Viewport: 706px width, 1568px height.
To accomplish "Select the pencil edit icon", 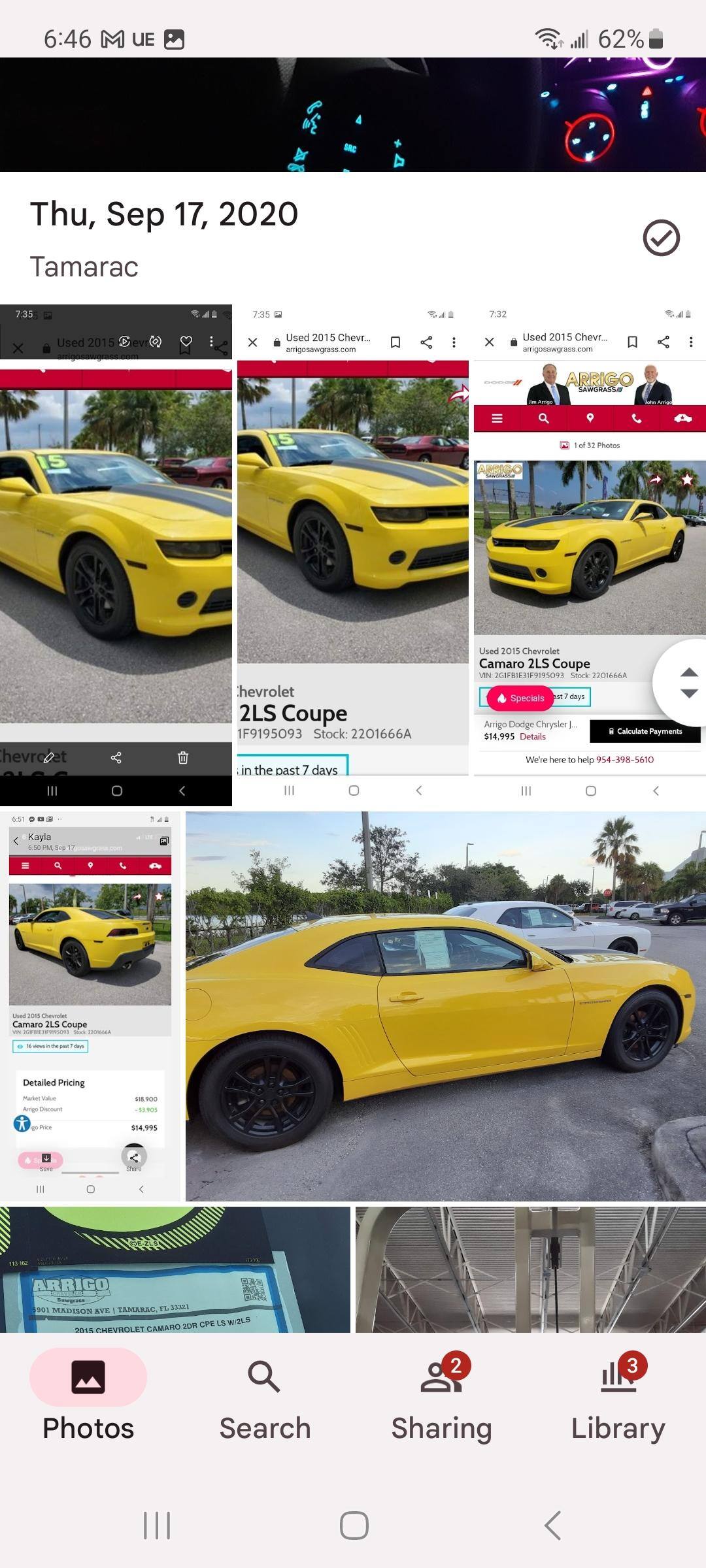I will click(49, 758).
